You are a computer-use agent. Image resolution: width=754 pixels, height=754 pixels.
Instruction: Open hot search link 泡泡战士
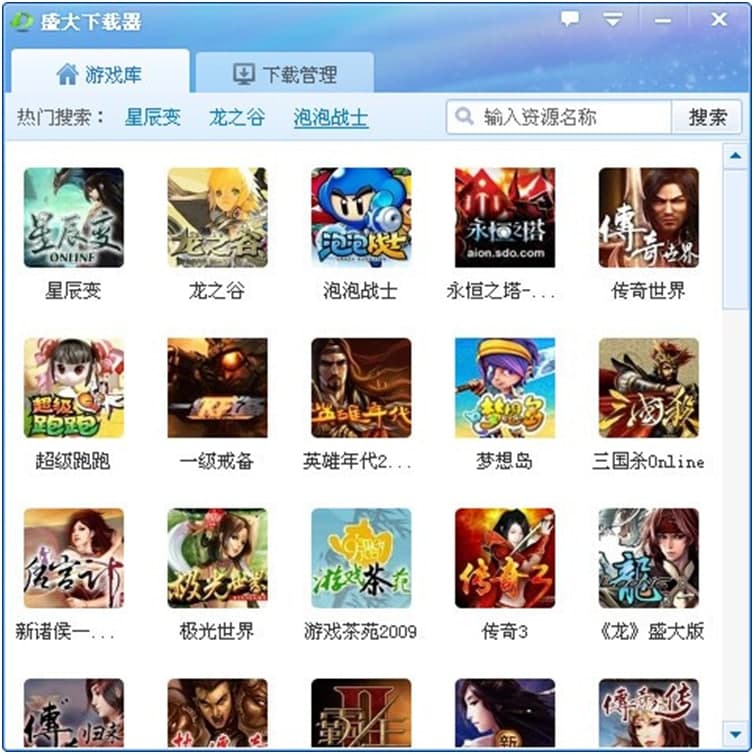[330, 117]
